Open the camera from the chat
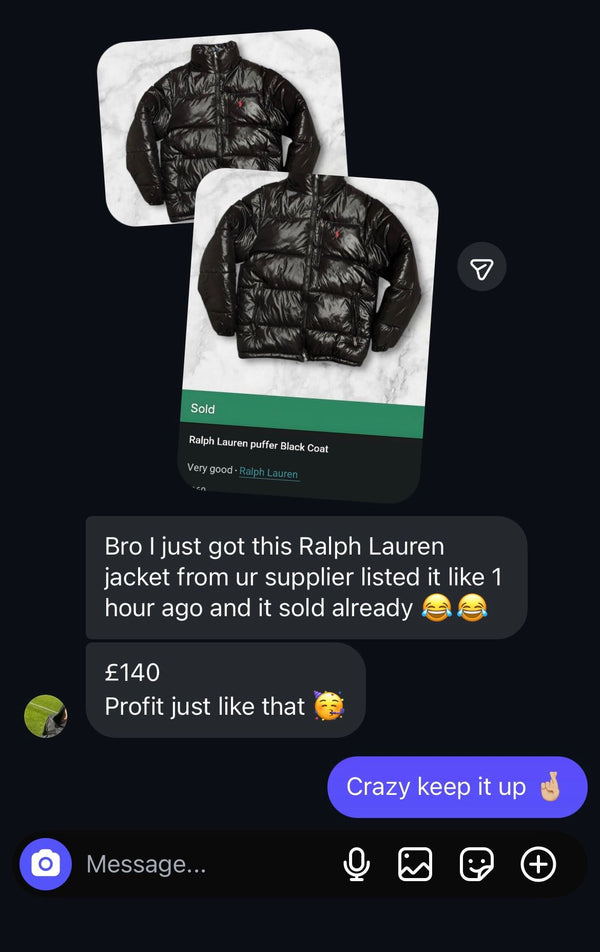 pyautogui.click(x=46, y=864)
